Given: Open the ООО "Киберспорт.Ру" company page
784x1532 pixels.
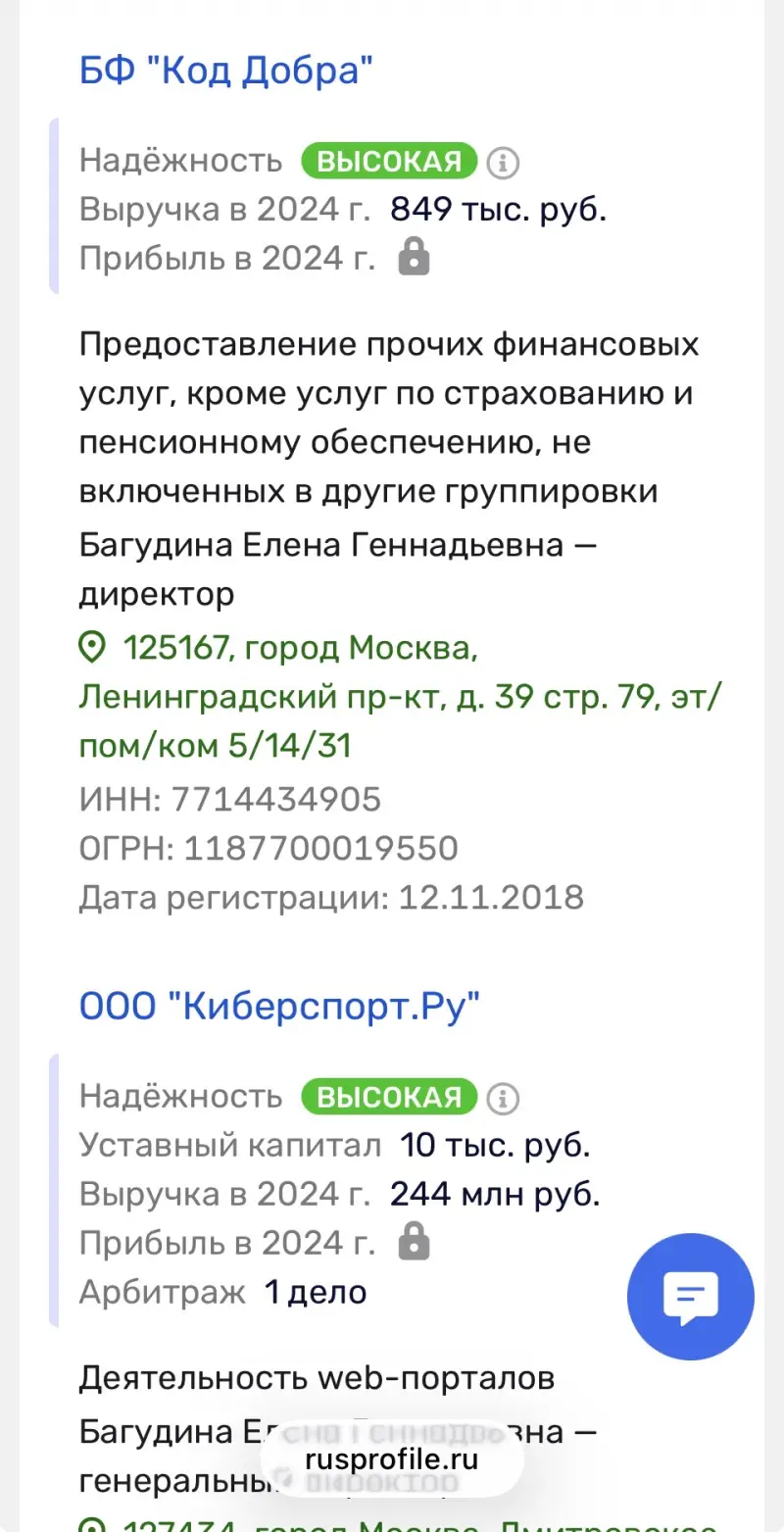Looking at the screenshot, I should pos(279,1007).
